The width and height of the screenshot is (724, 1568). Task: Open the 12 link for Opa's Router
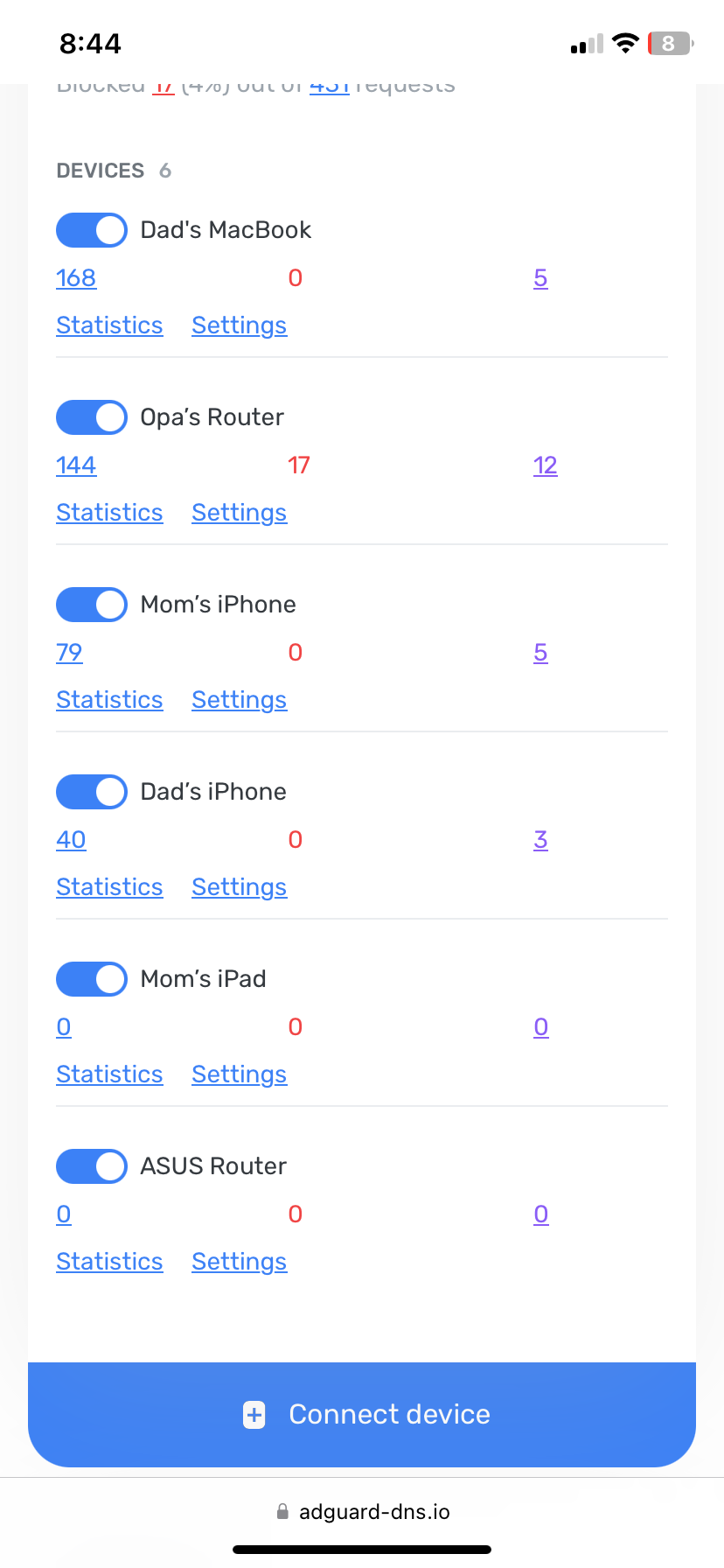click(545, 465)
